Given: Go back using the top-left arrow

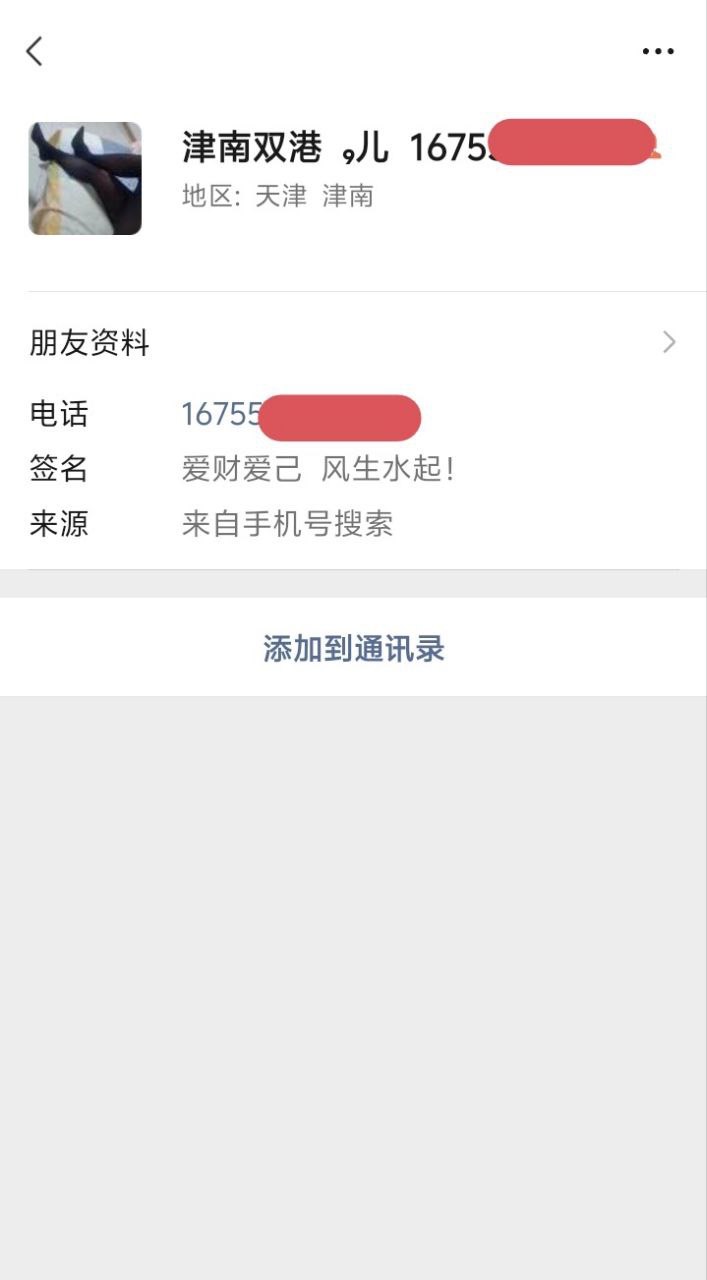Looking at the screenshot, I should 35,51.
